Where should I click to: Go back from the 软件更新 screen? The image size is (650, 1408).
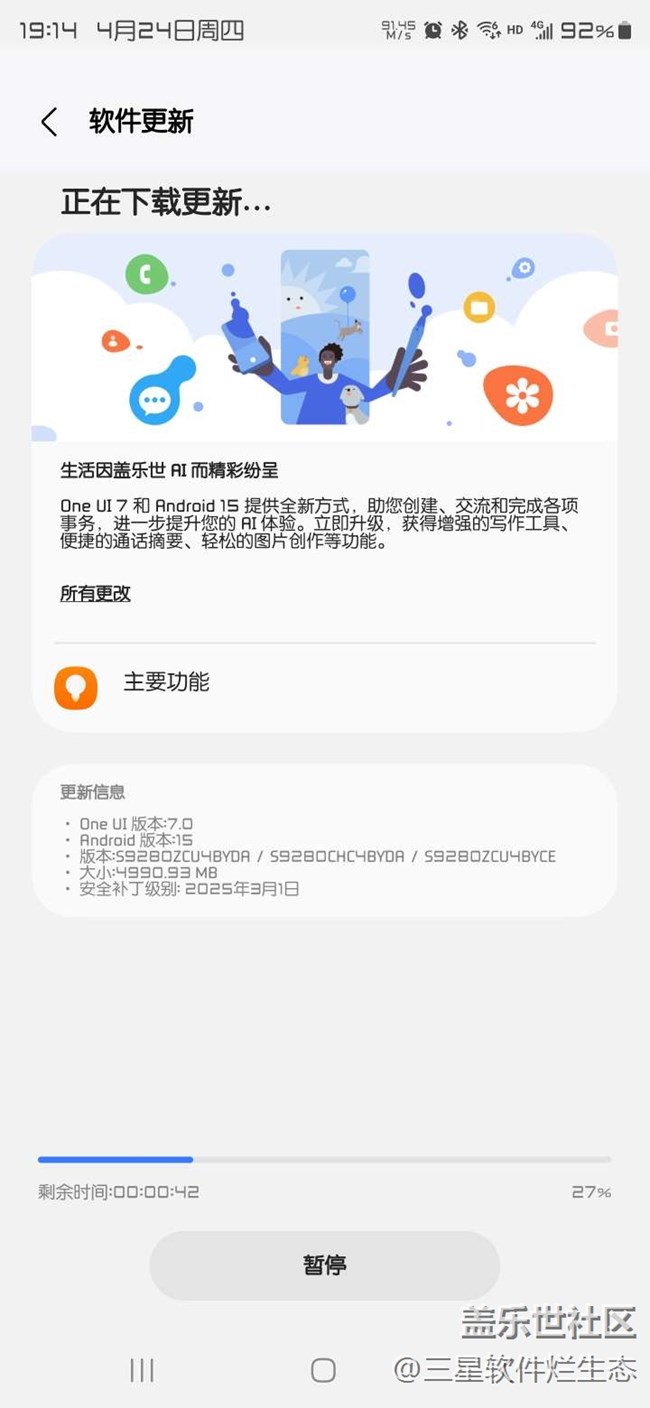point(48,122)
